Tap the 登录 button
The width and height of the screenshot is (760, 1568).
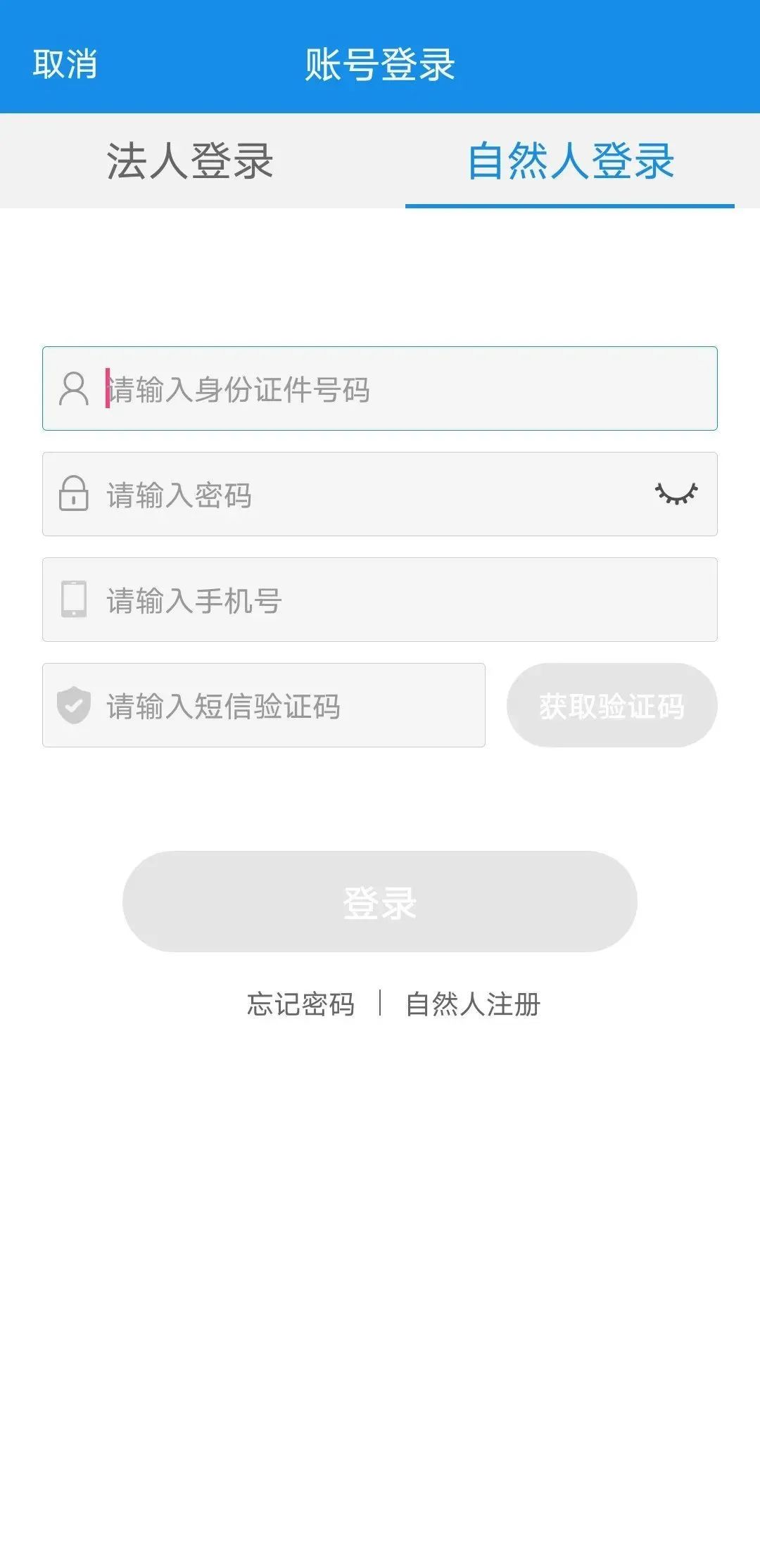[380, 902]
